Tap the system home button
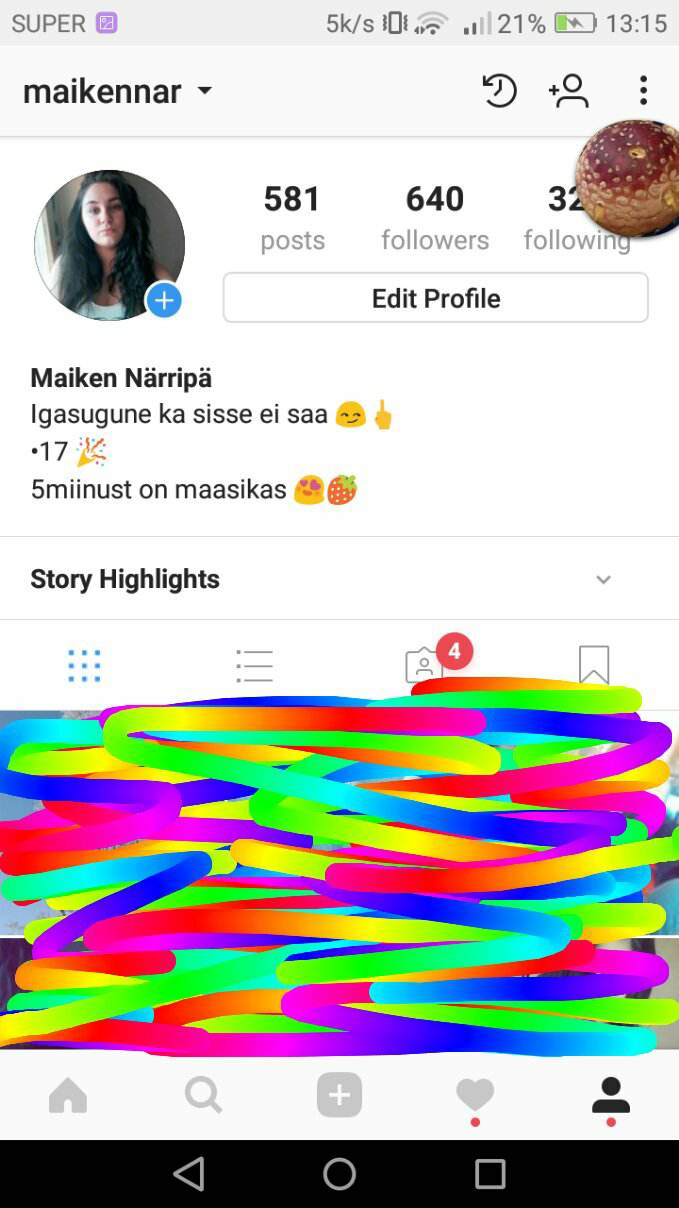679x1208 pixels. click(x=339, y=1174)
